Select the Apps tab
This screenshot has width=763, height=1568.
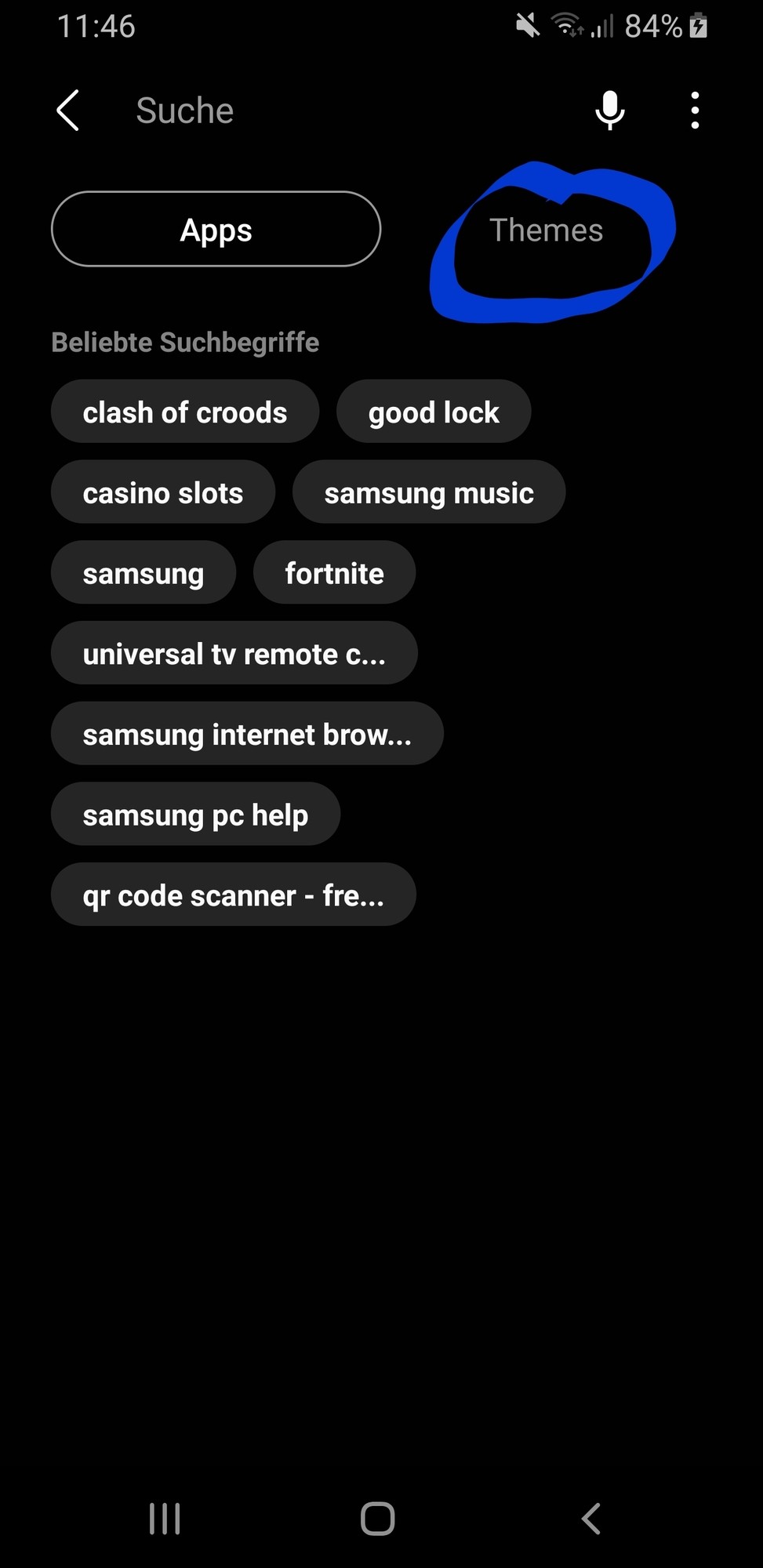click(x=216, y=230)
